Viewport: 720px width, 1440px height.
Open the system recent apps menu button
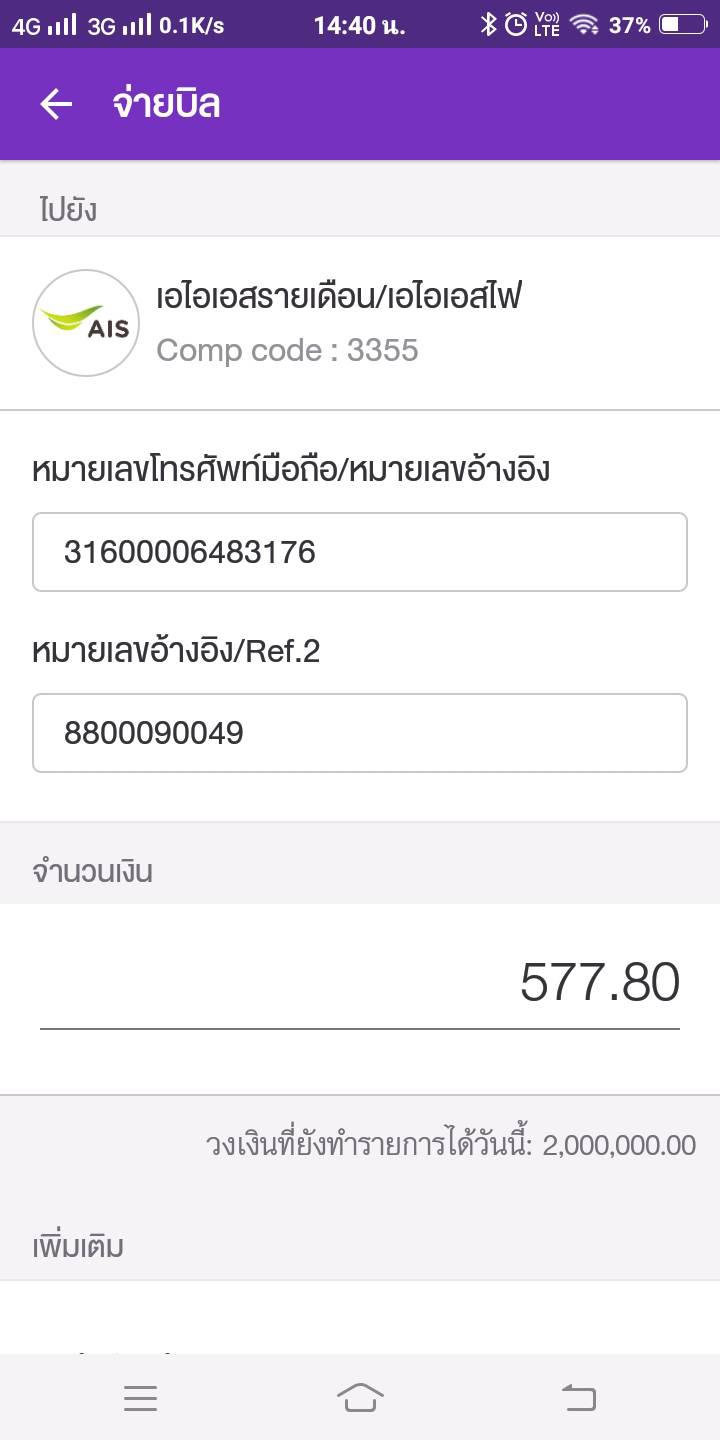pyautogui.click(x=141, y=1398)
